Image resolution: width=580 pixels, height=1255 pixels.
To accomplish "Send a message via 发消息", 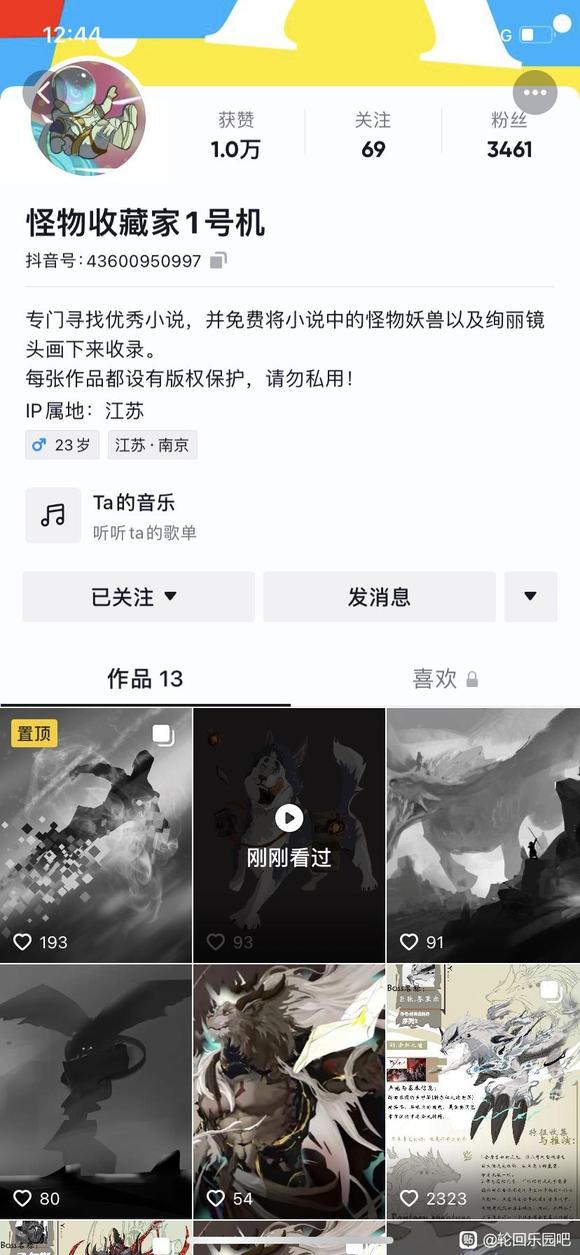I will coord(379,597).
